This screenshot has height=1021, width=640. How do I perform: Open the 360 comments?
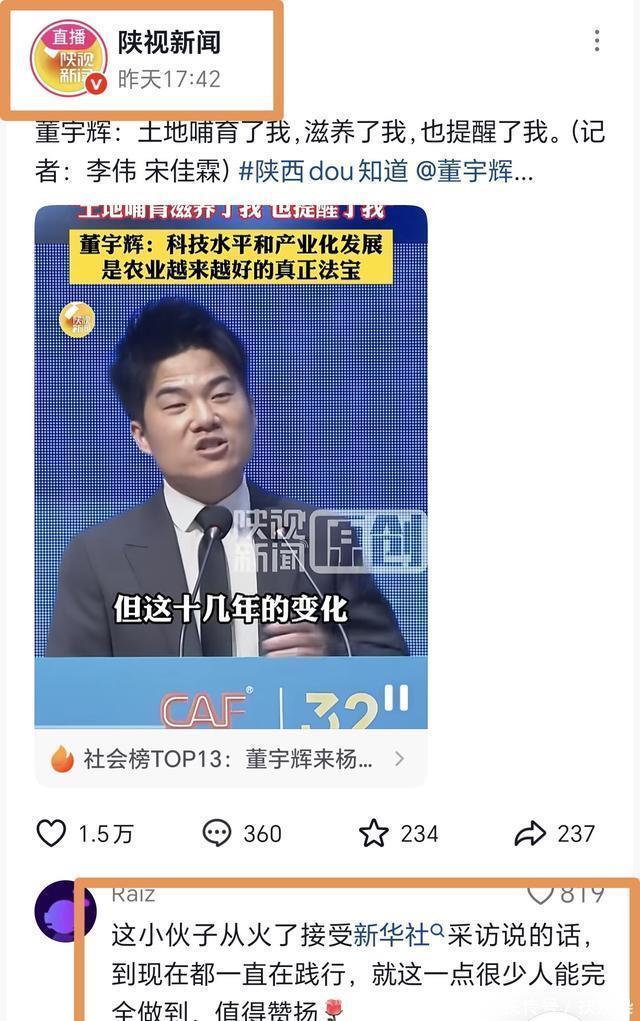pyautogui.click(x=216, y=833)
